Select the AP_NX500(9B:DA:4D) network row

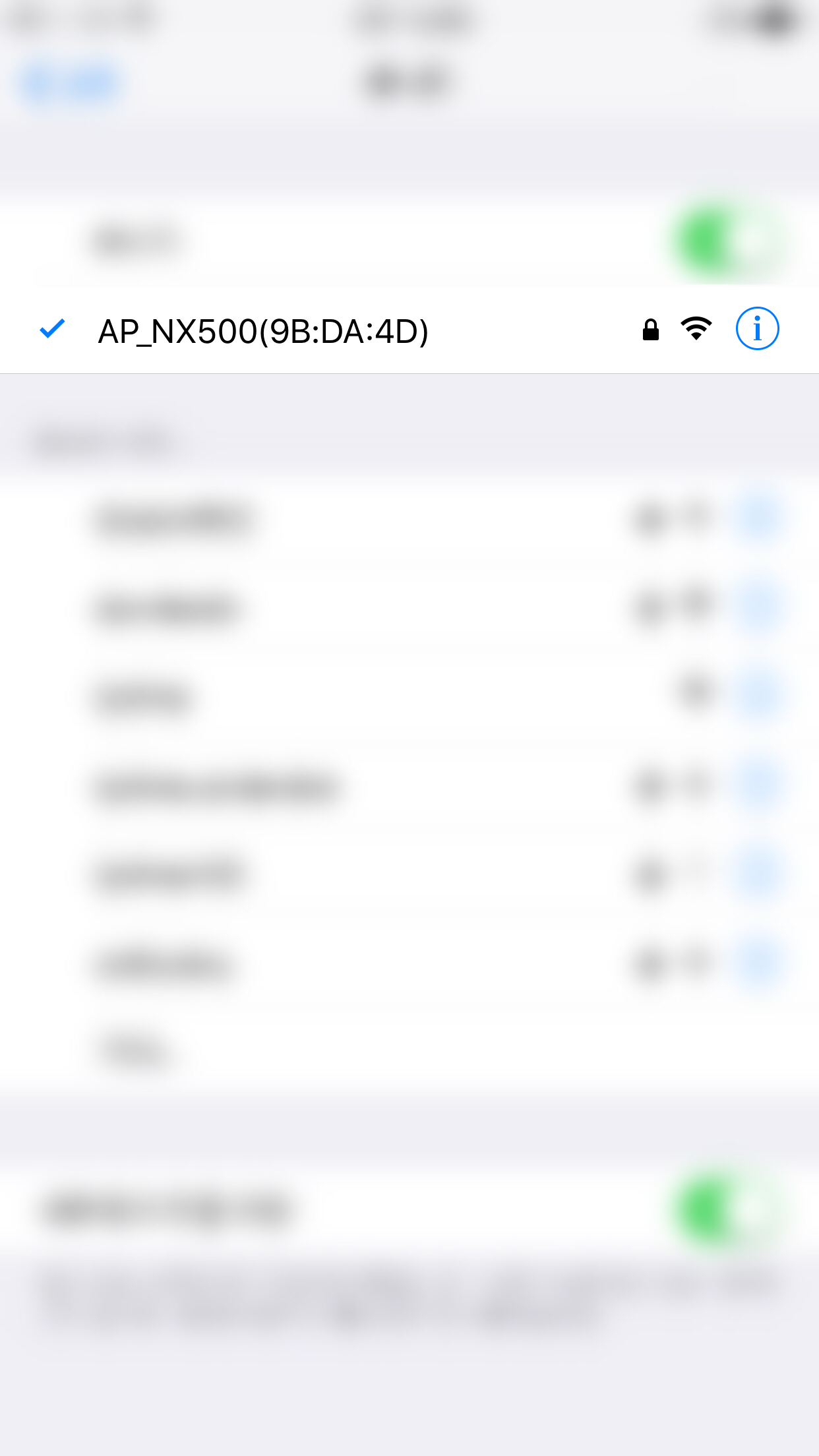pos(264,331)
